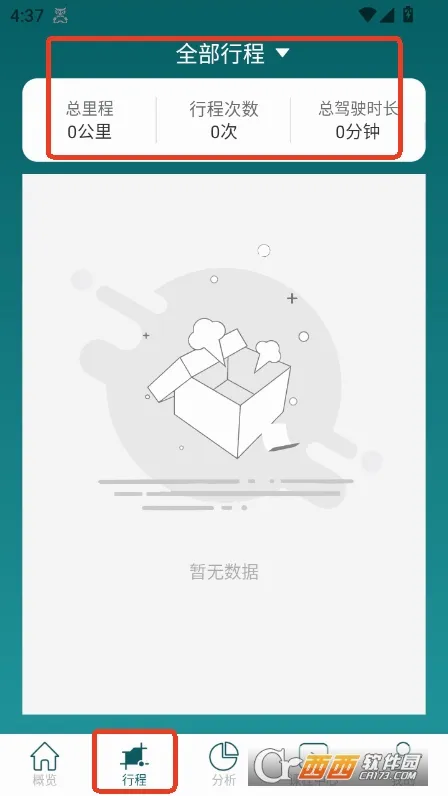Screen dimensions: 448x796
Task: Open the 分析 tab
Action: (x=223, y=764)
